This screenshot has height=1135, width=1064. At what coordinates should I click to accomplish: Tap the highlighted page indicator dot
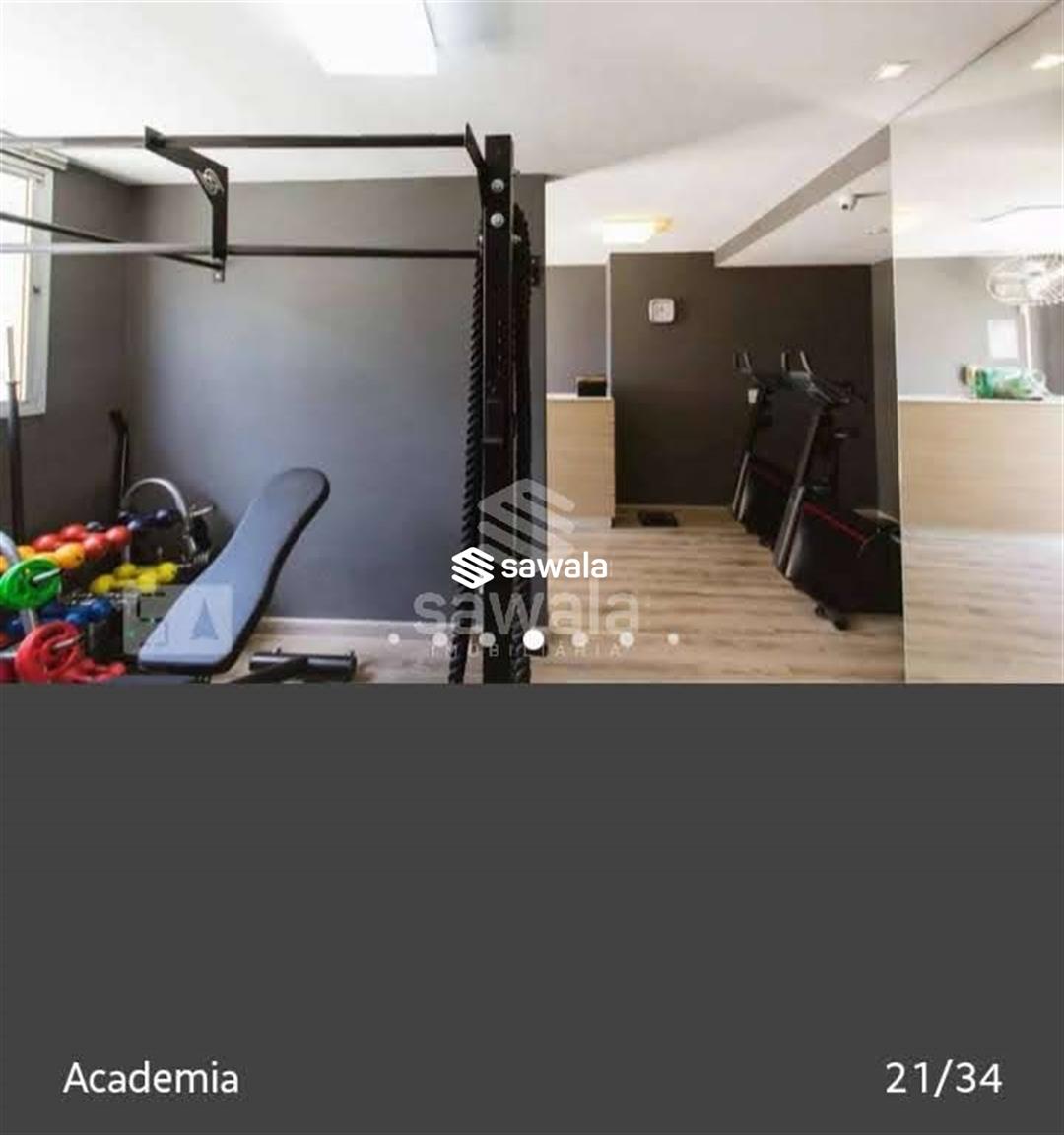(533, 639)
